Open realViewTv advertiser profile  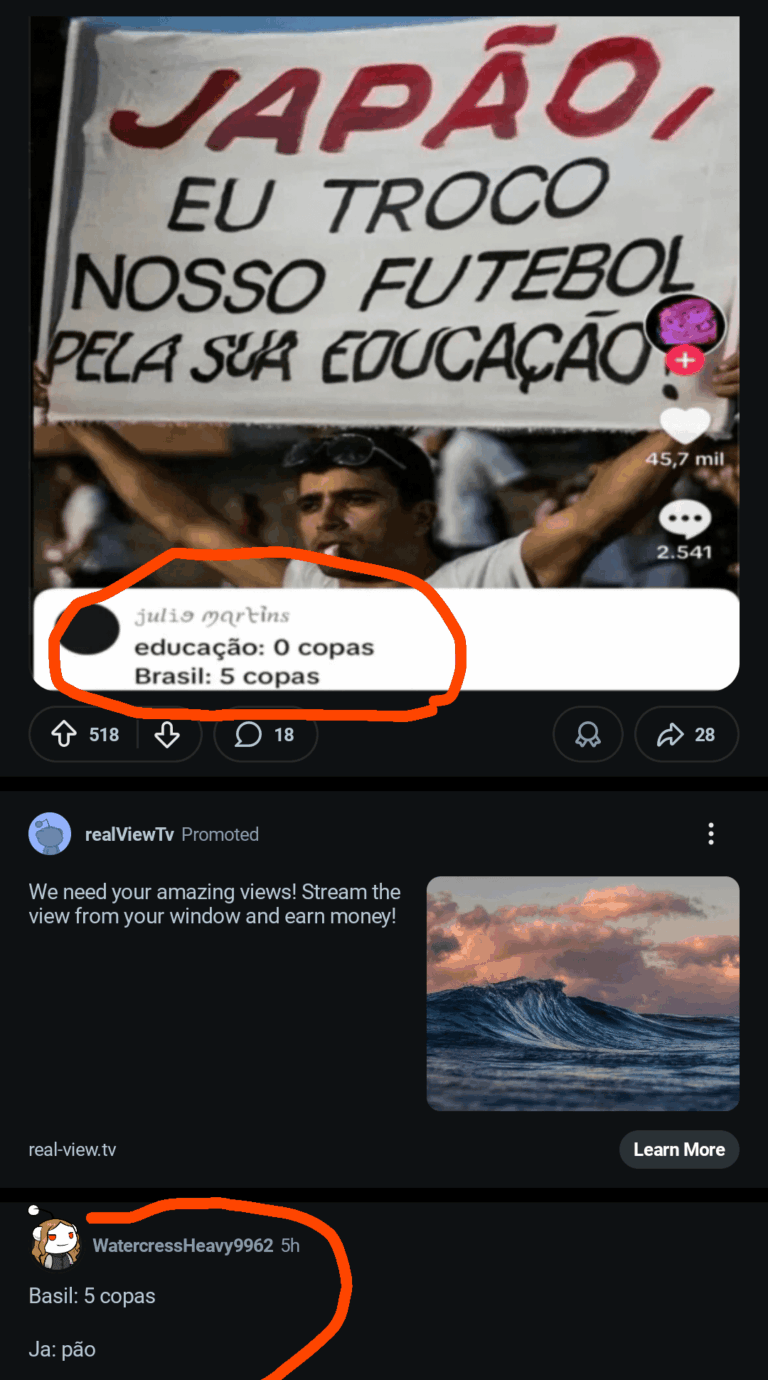(129, 834)
